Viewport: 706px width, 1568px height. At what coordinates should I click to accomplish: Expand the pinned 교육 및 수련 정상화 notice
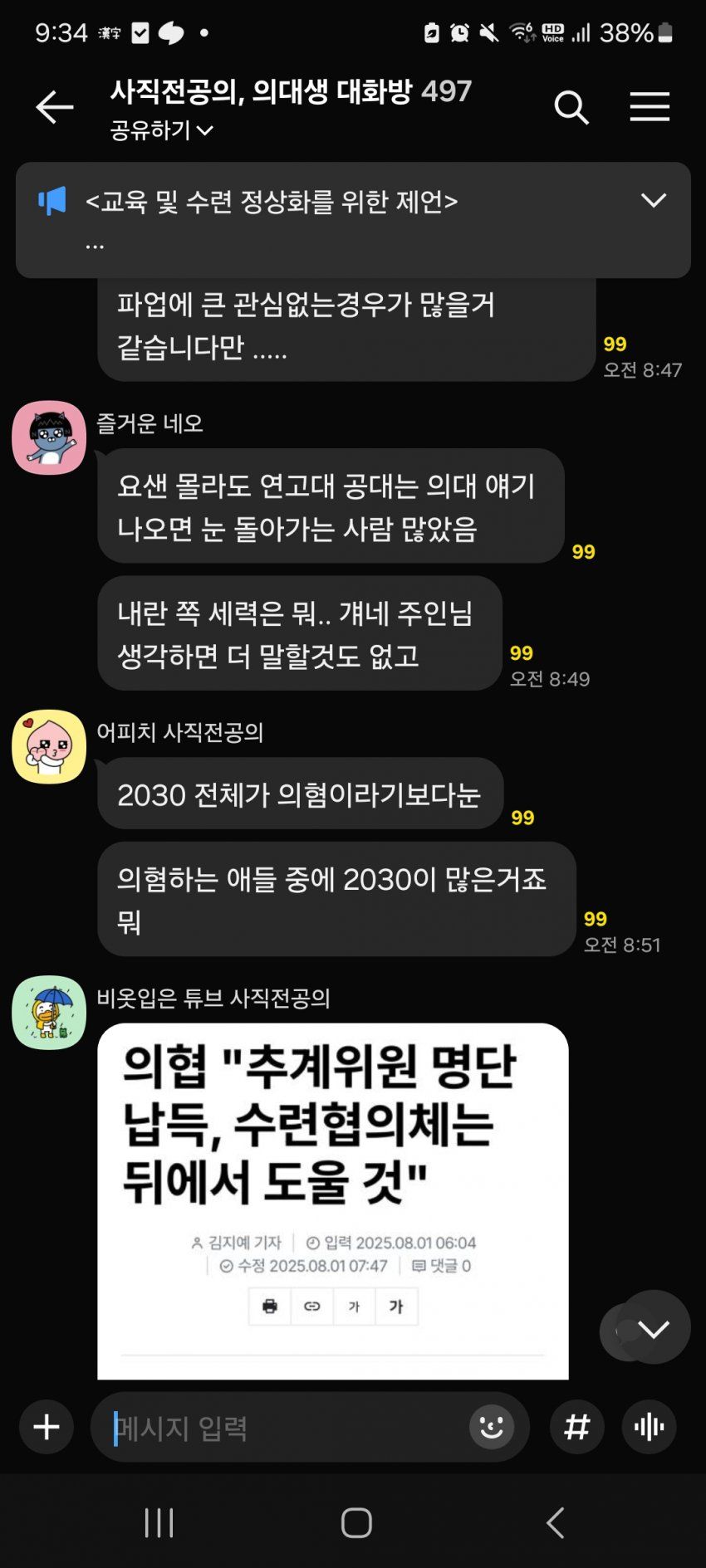coord(654,201)
